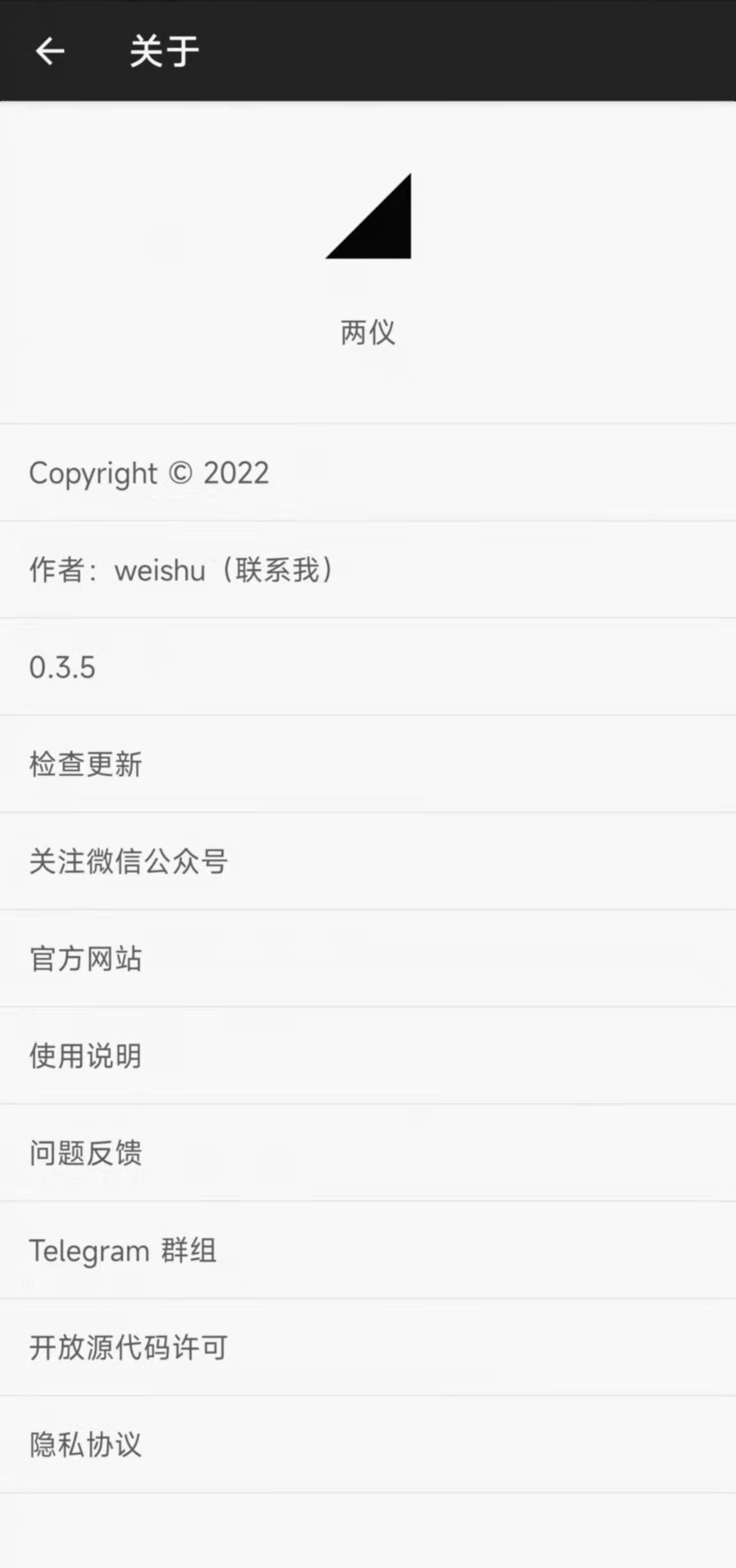The image size is (736, 1568).
Task: Click the back arrow to exit About
Action: coord(50,52)
